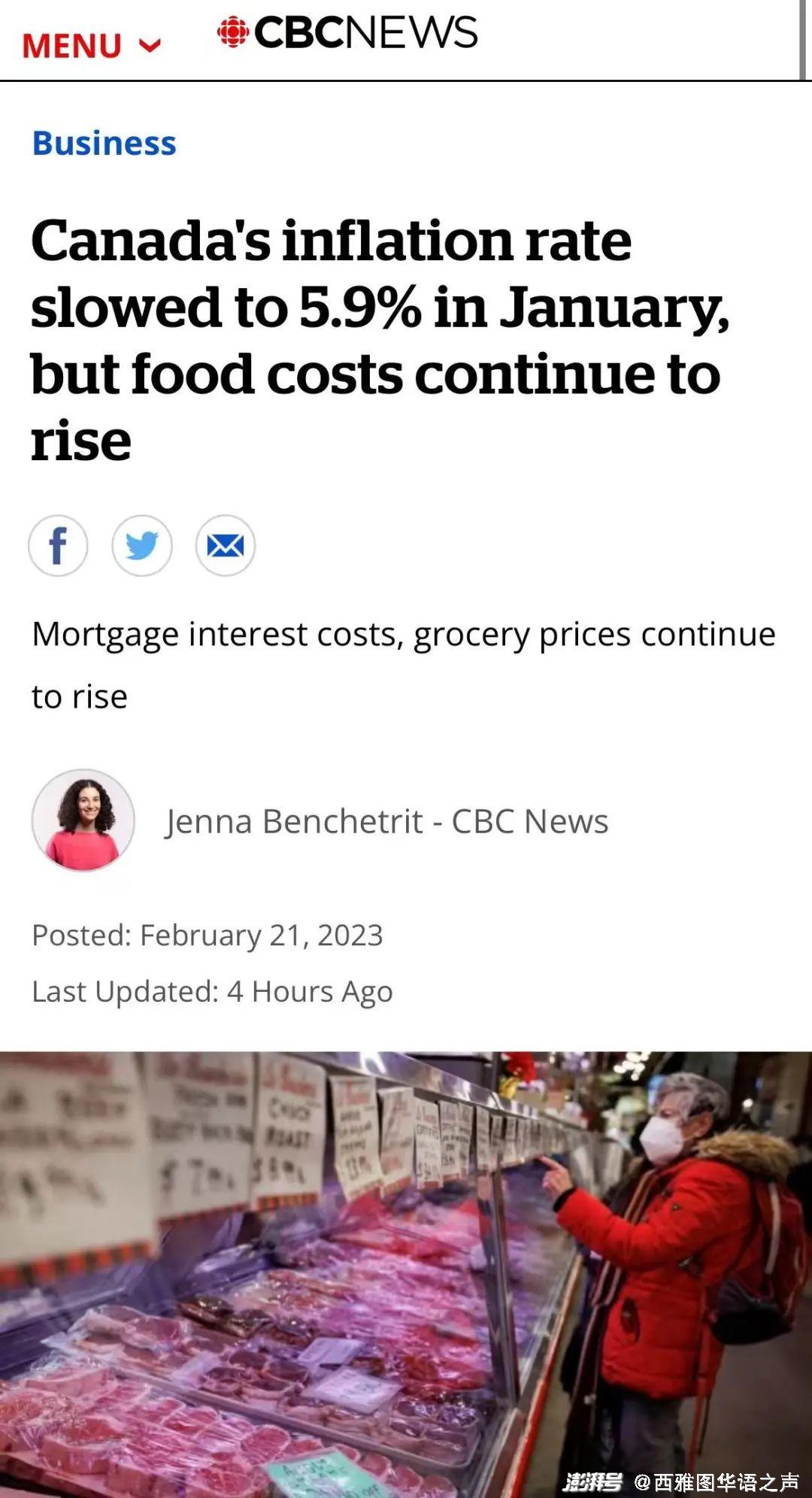Image resolution: width=812 pixels, height=1498 pixels.
Task: Share the article on Facebook
Action: [58, 545]
